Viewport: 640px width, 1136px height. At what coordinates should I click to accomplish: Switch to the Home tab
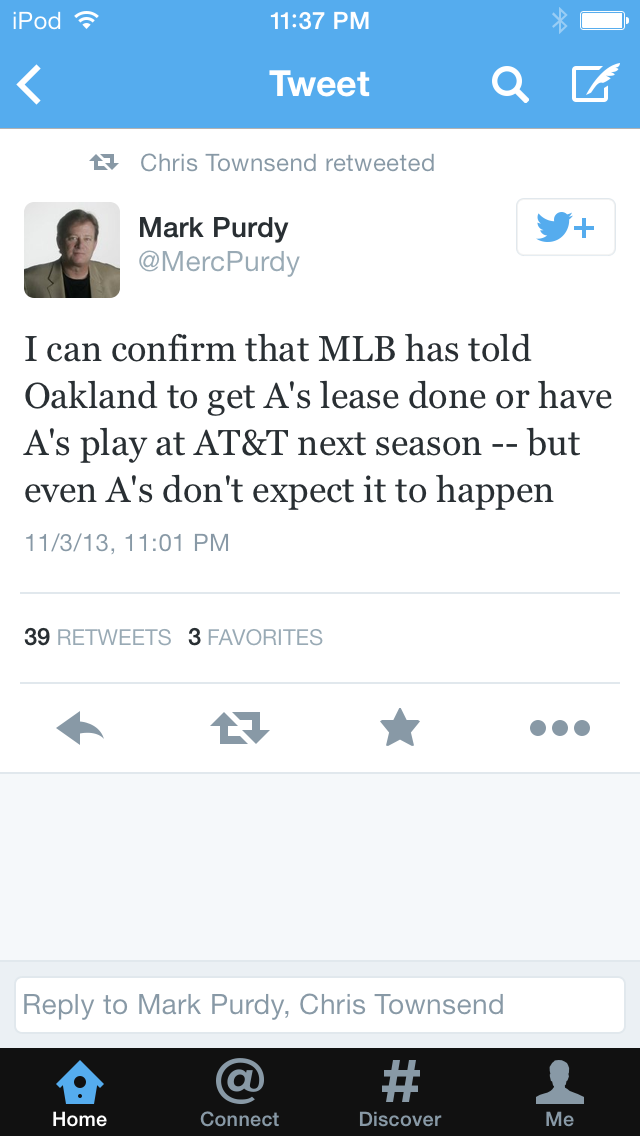coord(80,1092)
